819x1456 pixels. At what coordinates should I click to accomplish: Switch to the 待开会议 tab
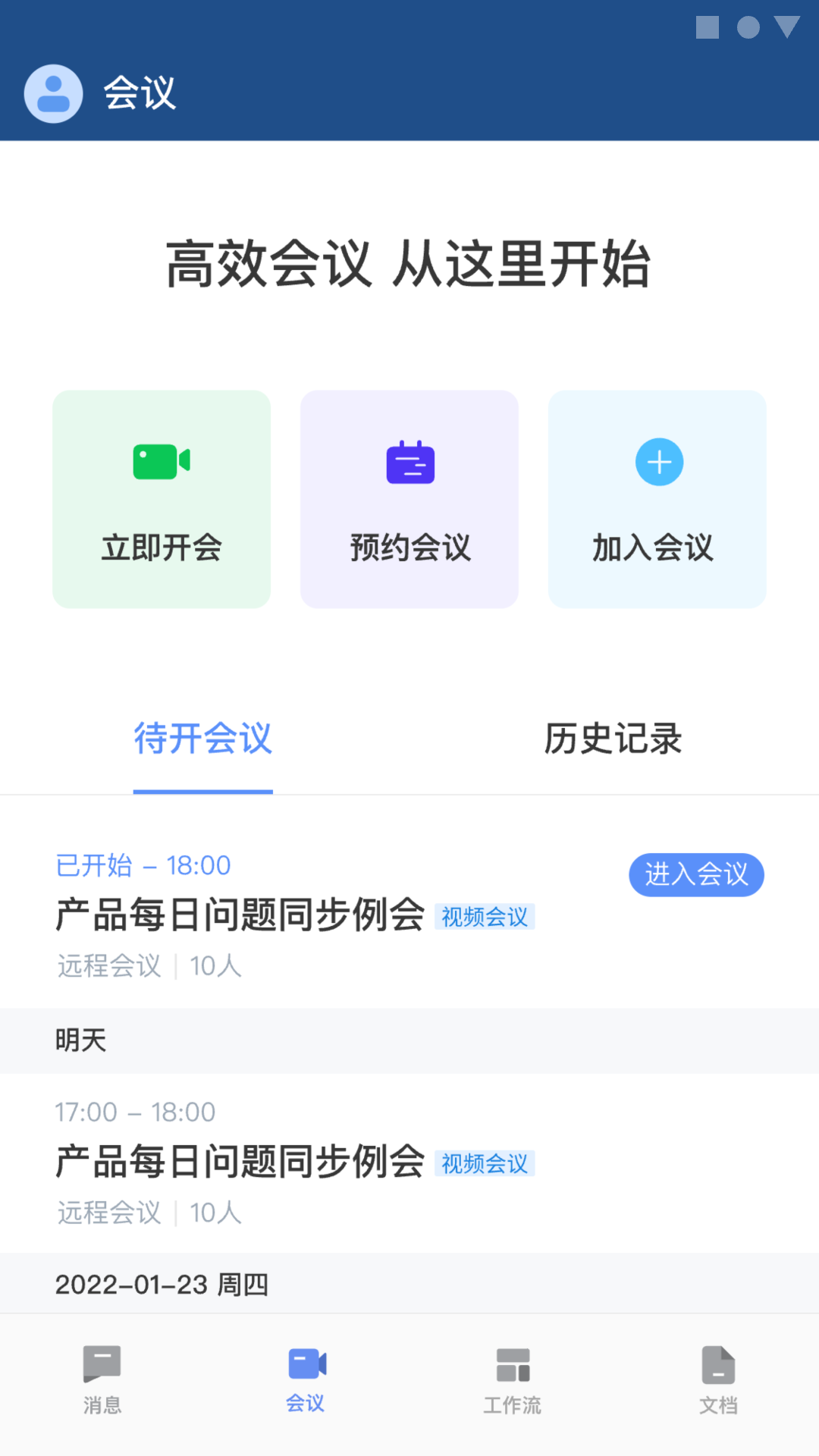[x=203, y=739]
